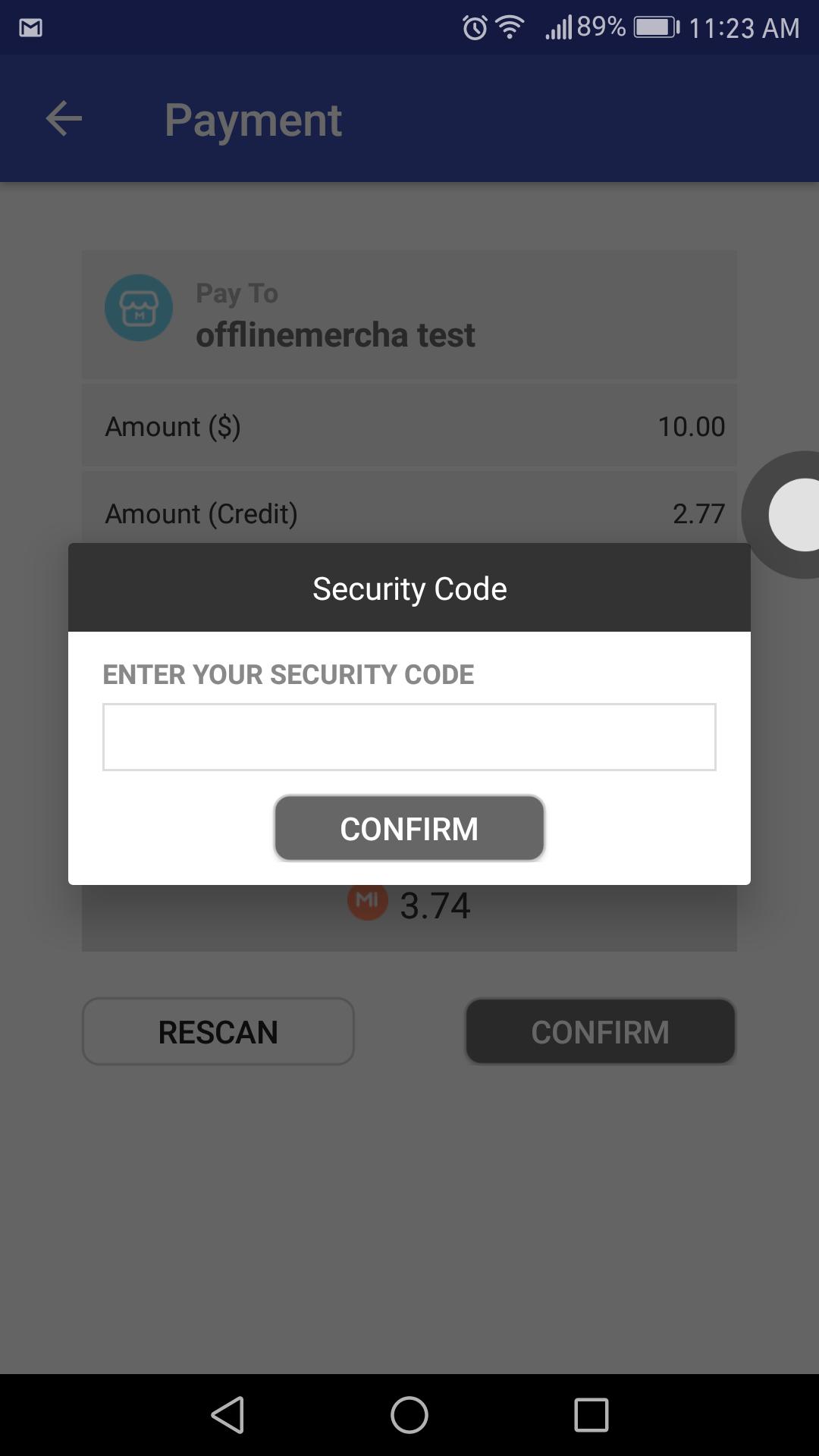
Task: Tap the RESCAN button
Action: pyautogui.click(x=218, y=1031)
